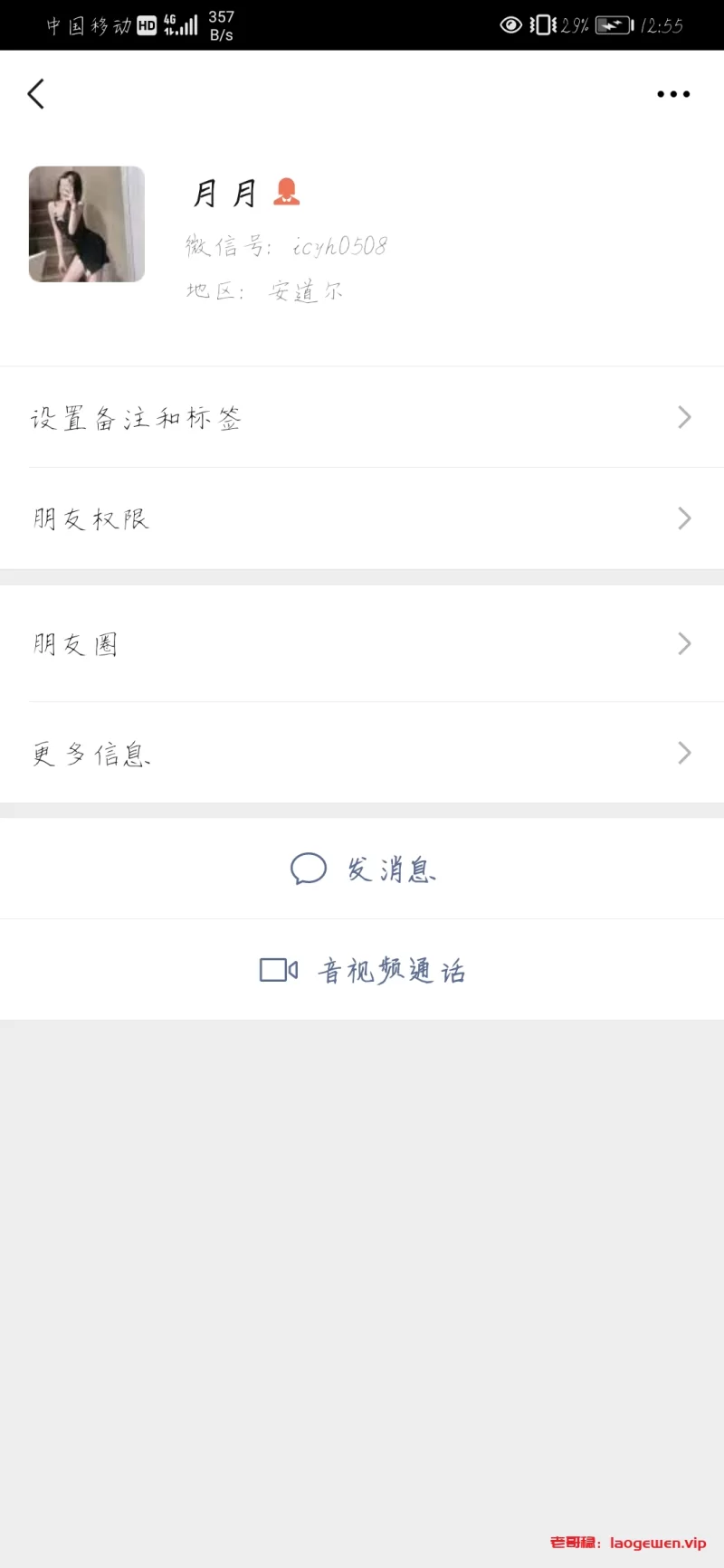724x1568 pixels.
Task: Go back using the top-left arrow
Action: coord(36,94)
